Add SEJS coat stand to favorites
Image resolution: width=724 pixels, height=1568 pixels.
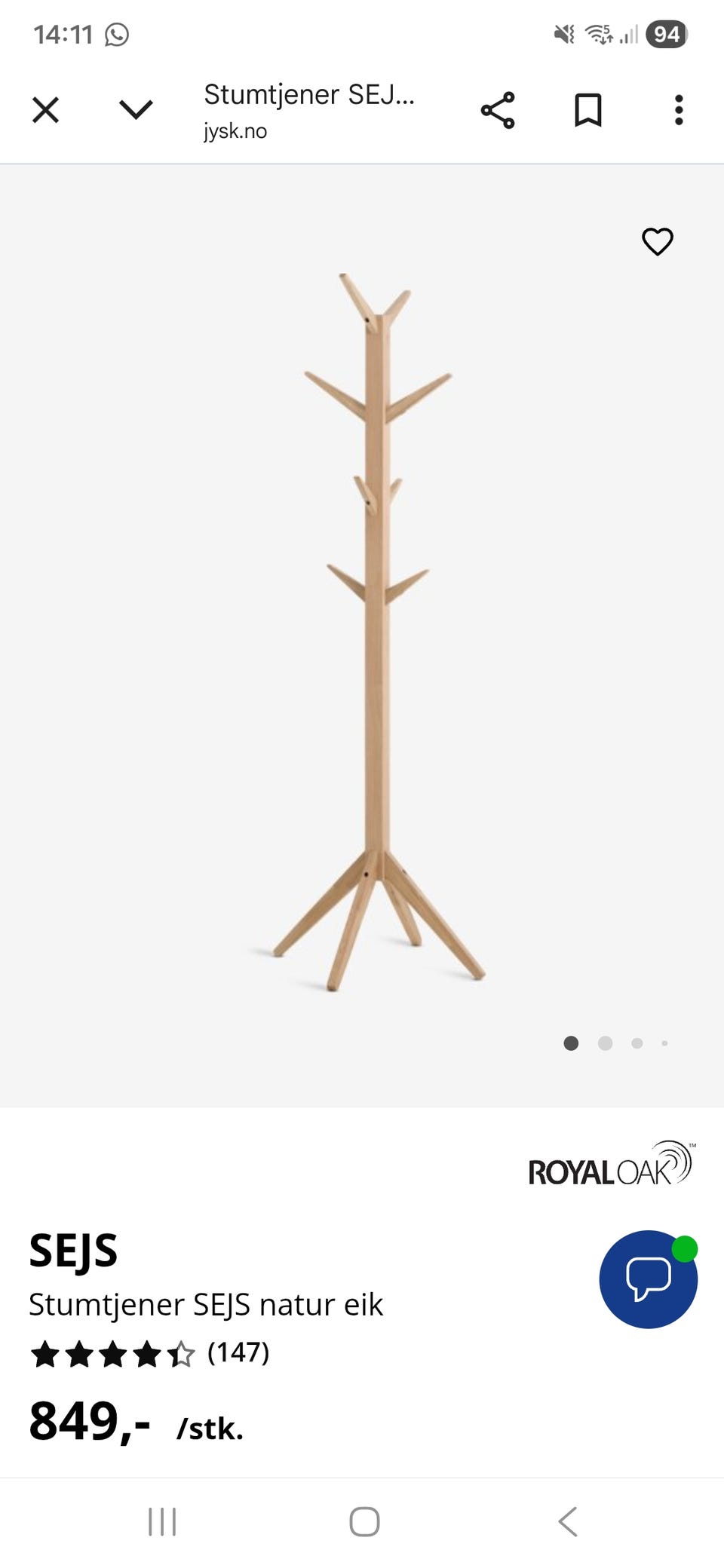tap(657, 242)
